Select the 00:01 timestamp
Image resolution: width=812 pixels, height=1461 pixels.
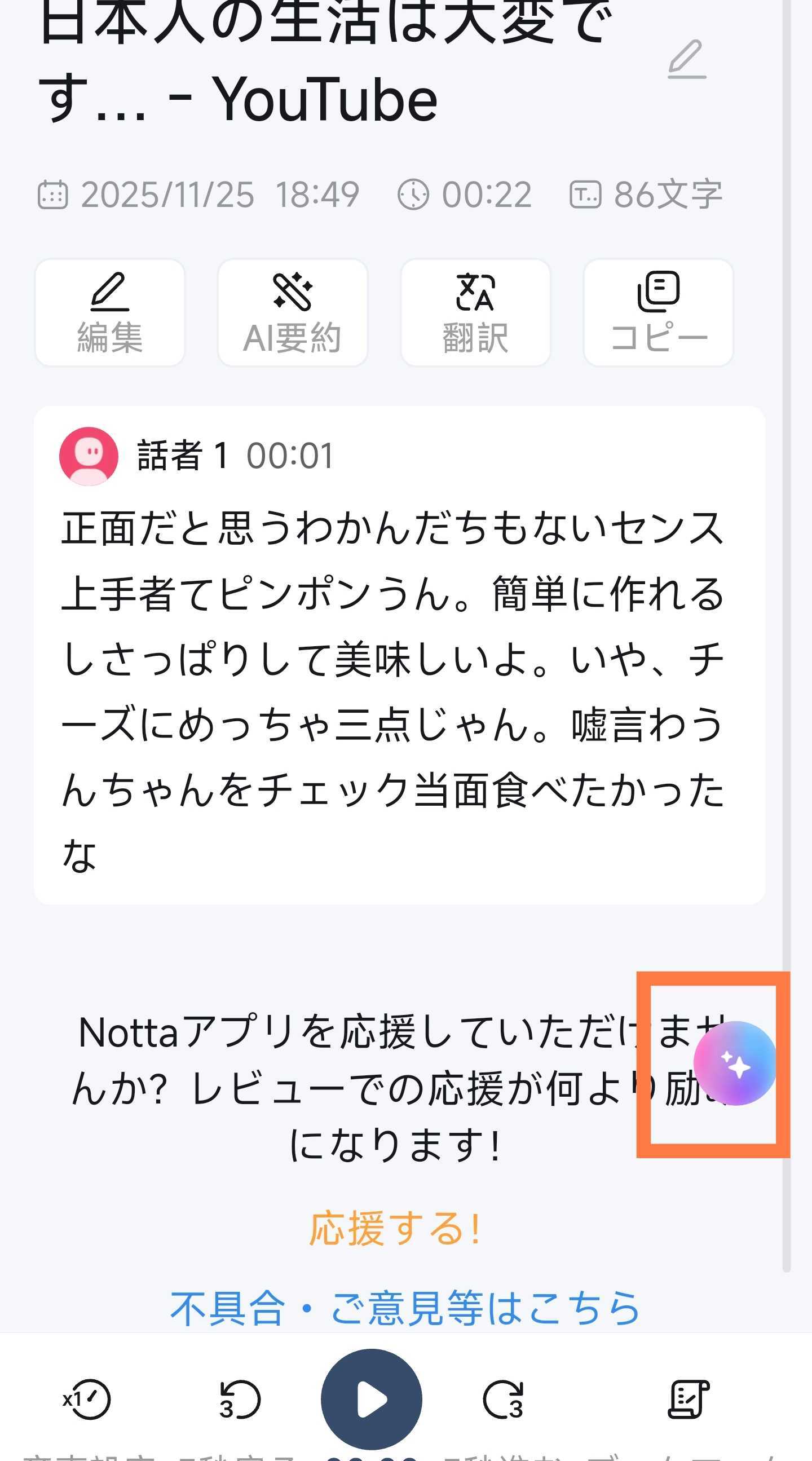[x=293, y=457]
